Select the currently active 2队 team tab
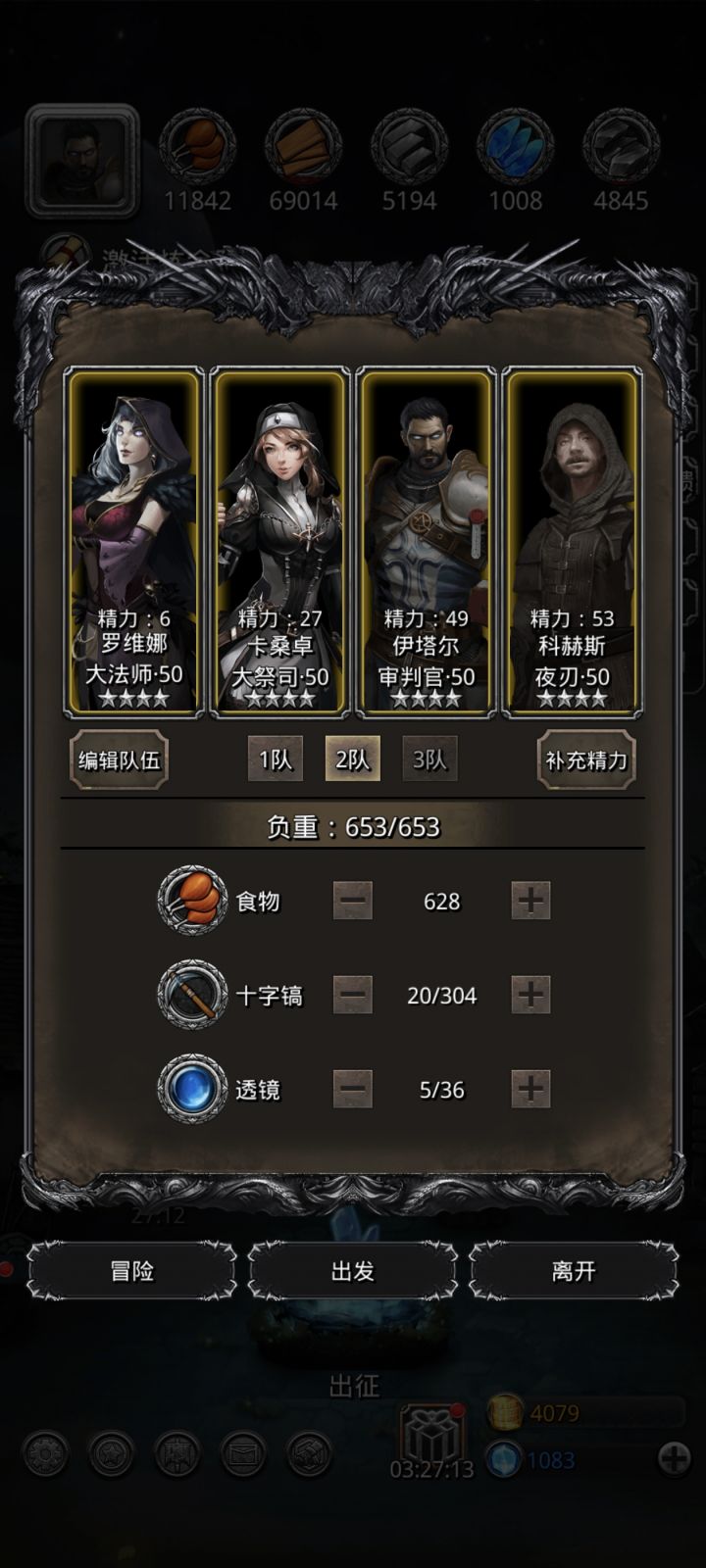The width and height of the screenshot is (706, 1568). pos(353,759)
